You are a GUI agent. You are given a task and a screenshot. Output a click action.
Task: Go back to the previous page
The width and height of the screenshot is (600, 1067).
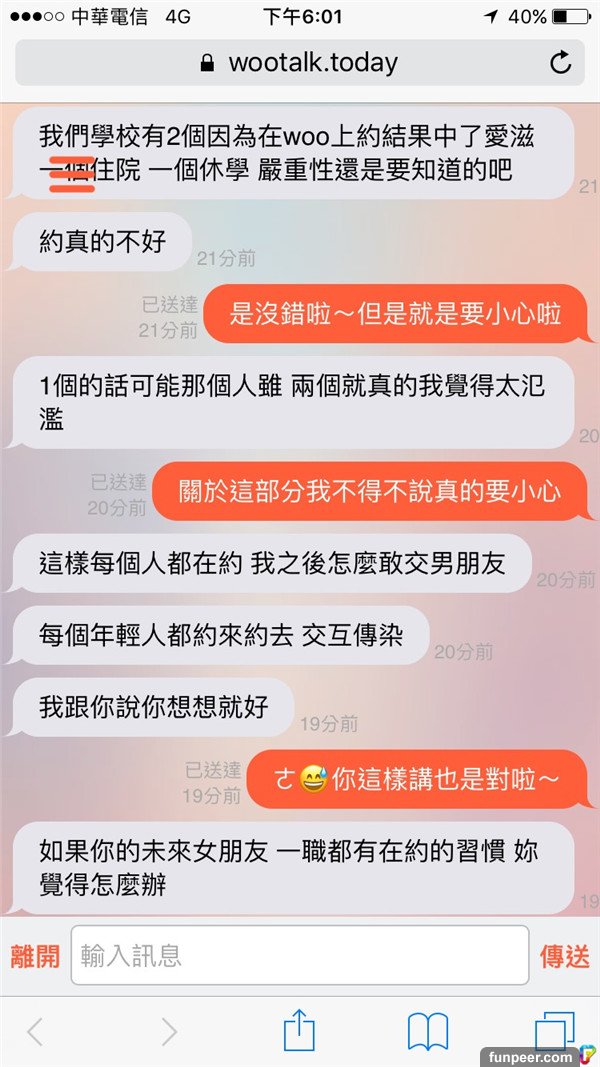pos(35,1031)
